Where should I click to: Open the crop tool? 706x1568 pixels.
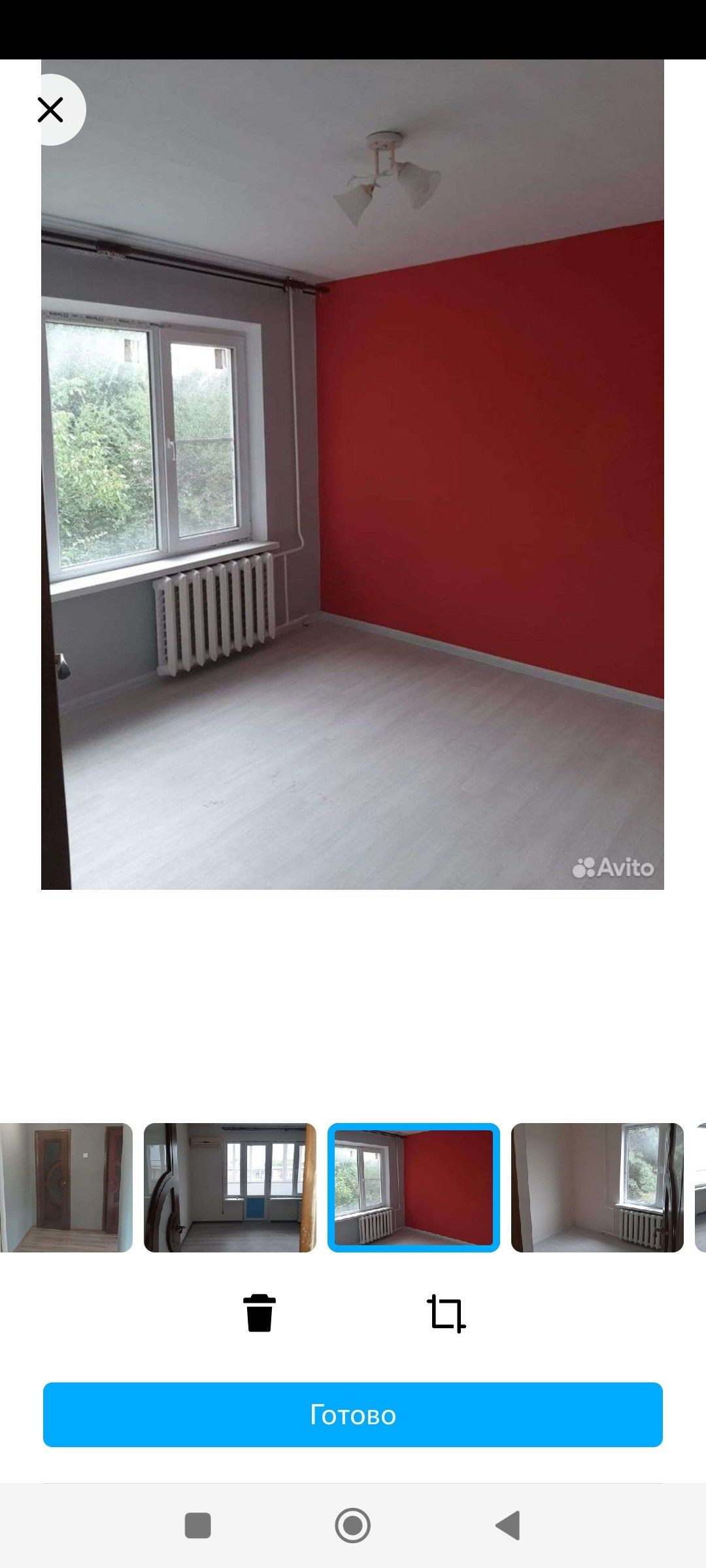pos(446,1313)
